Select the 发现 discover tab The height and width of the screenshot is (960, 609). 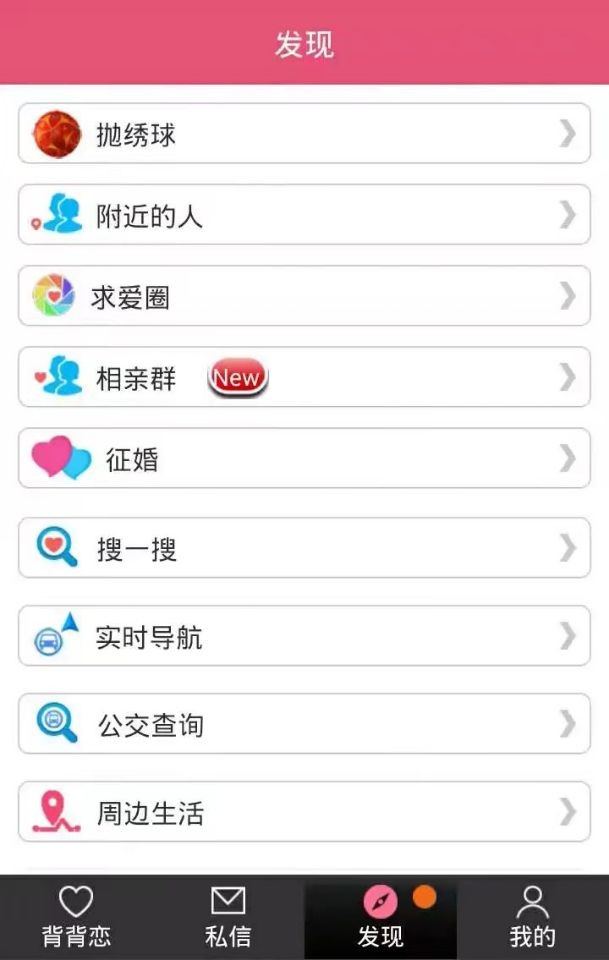click(381, 918)
